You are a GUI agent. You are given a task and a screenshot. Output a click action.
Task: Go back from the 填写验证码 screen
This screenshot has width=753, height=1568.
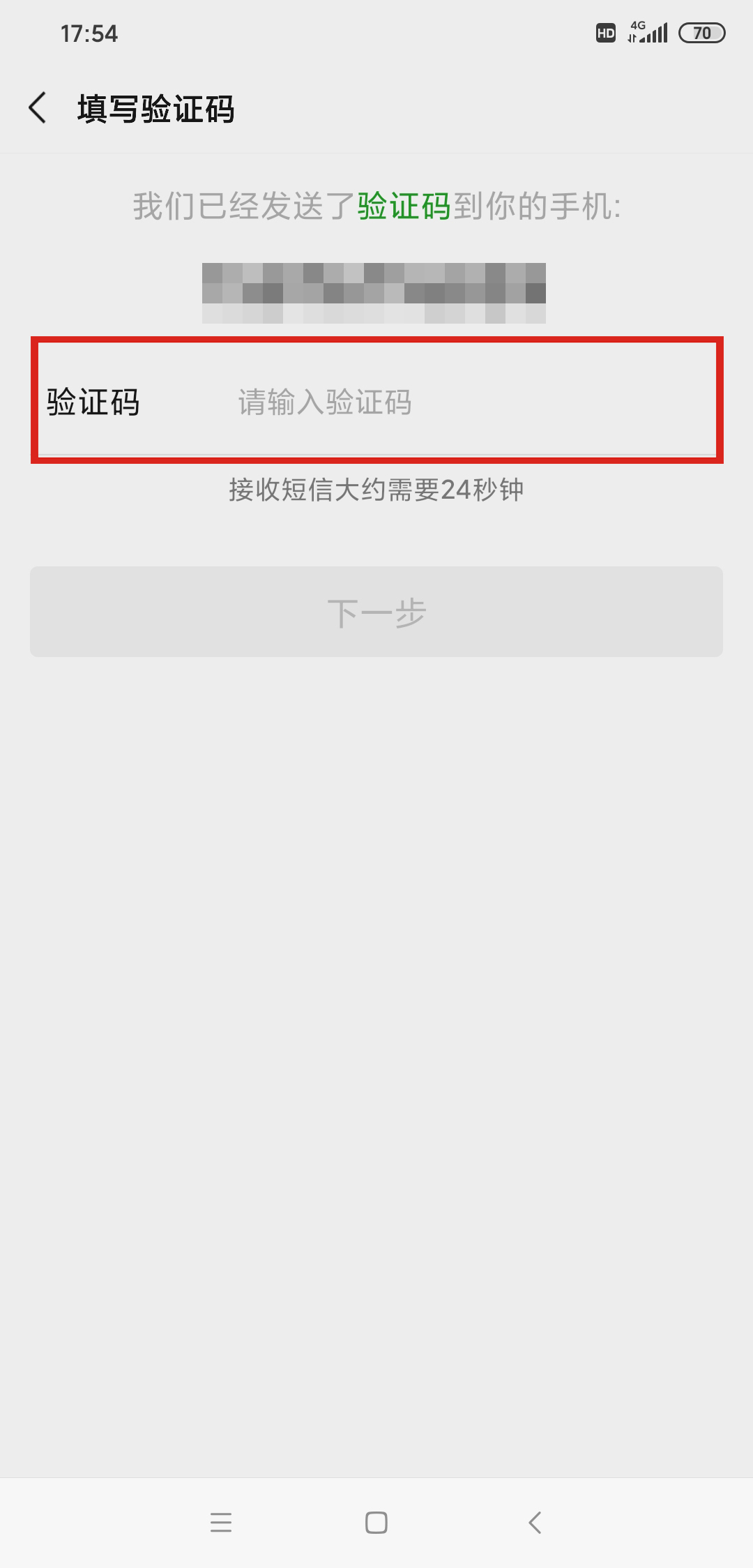pos(38,108)
